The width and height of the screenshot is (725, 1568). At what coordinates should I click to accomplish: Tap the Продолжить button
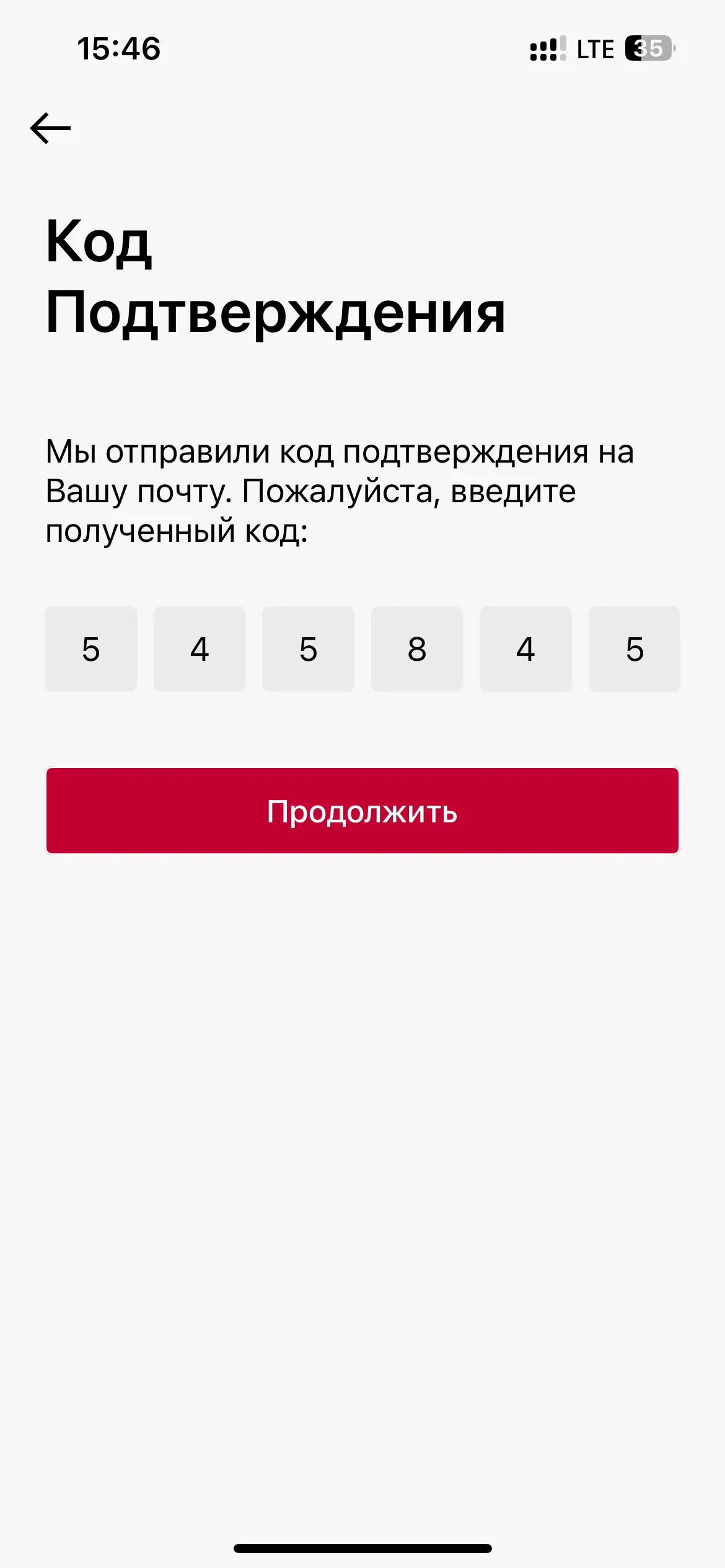point(362,811)
